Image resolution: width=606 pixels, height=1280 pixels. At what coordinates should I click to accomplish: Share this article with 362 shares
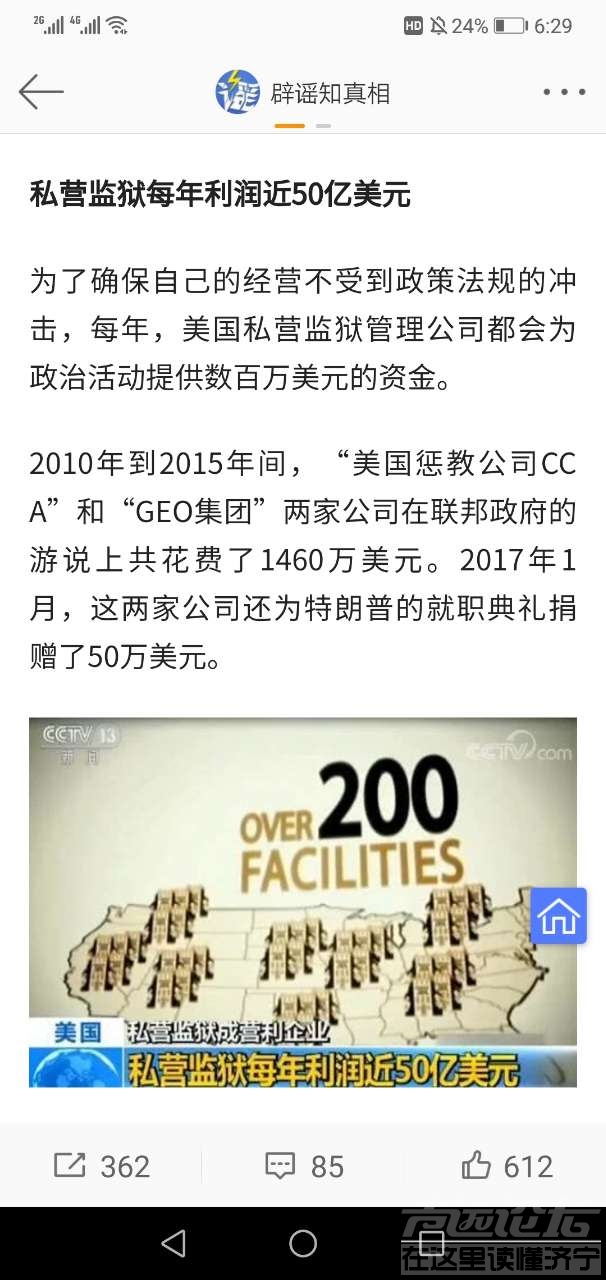pos(101,1166)
